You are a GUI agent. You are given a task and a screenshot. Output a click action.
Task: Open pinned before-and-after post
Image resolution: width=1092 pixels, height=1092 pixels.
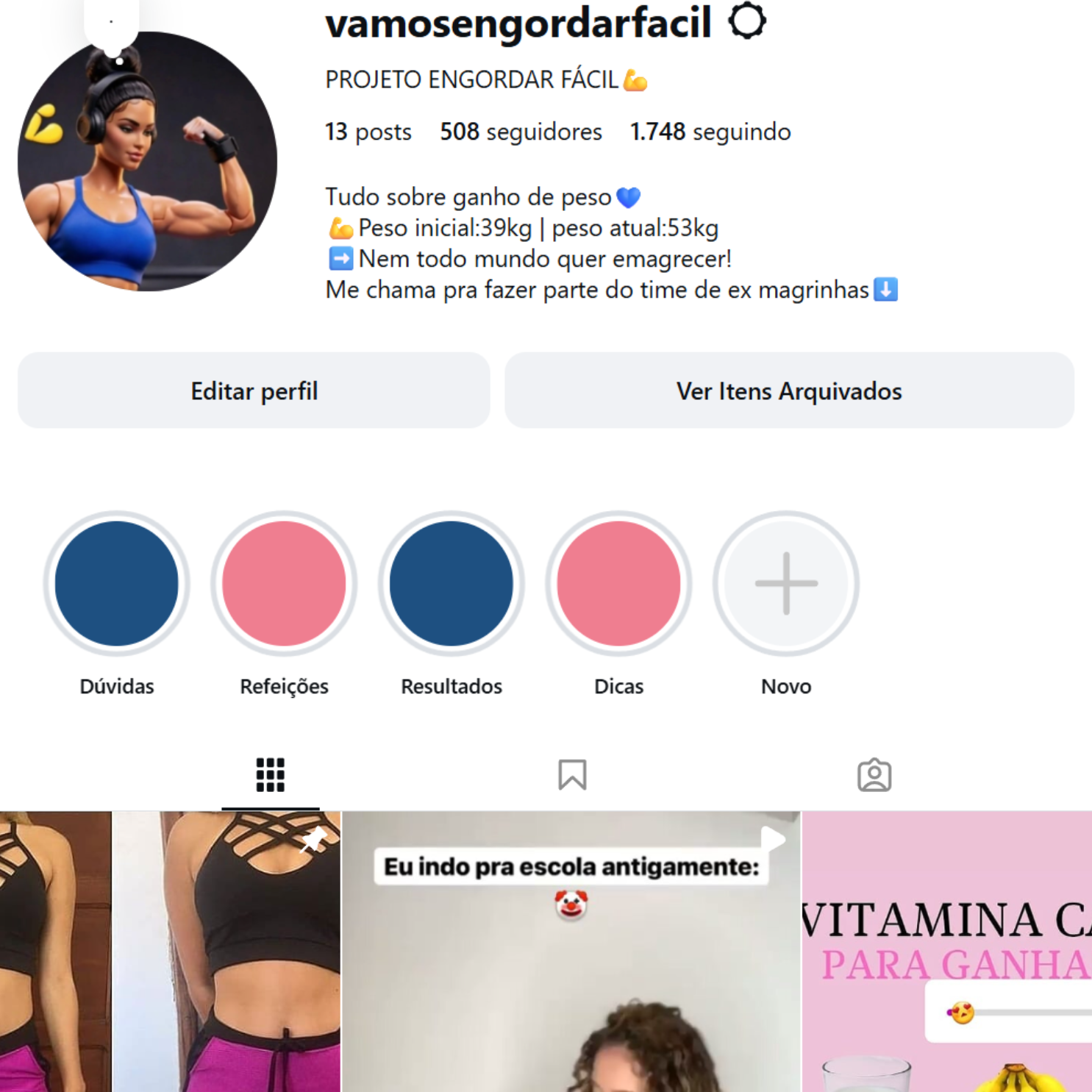click(x=170, y=952)
